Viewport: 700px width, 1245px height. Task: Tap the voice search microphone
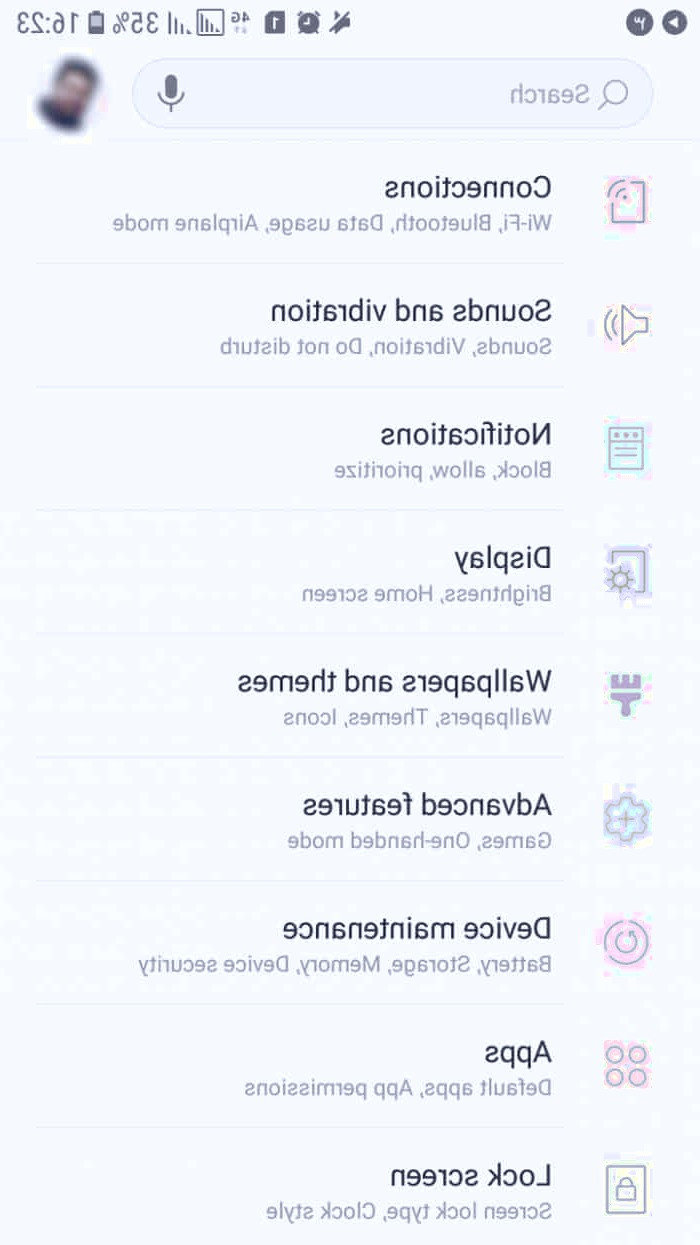coord(171,94)
